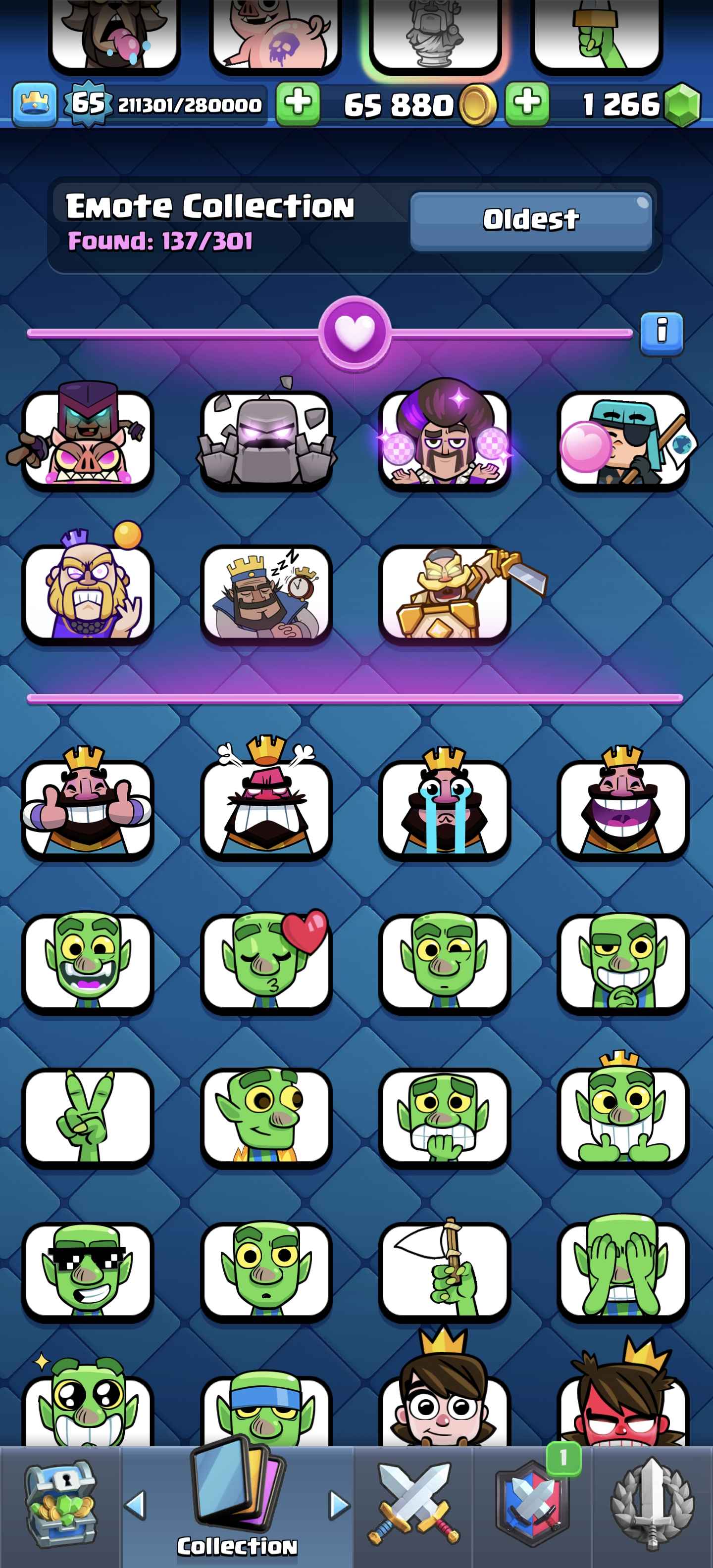Add more gold with the plus button
713x1568 pixels.
pyautogui.click(x=527, y=104)
